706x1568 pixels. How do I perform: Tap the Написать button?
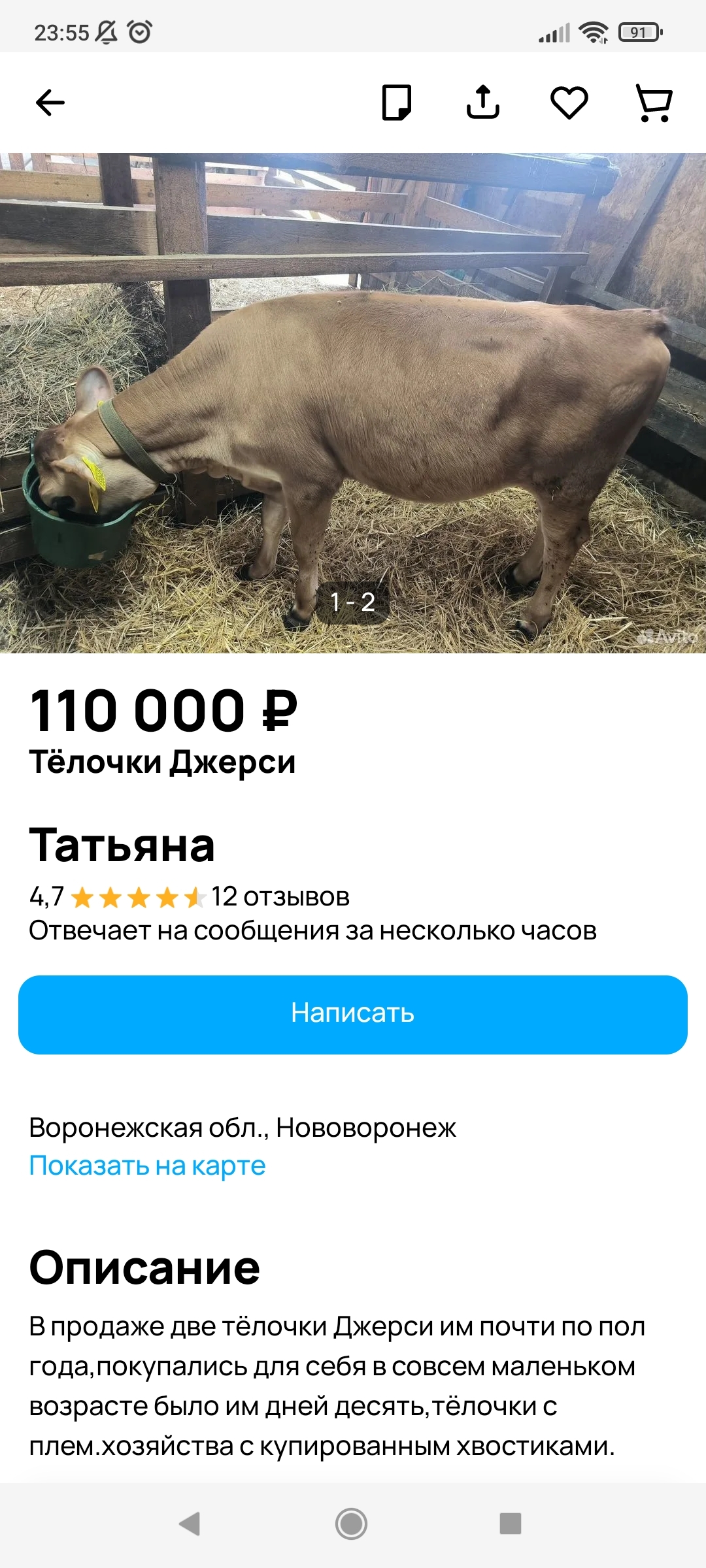(353, 1014)
